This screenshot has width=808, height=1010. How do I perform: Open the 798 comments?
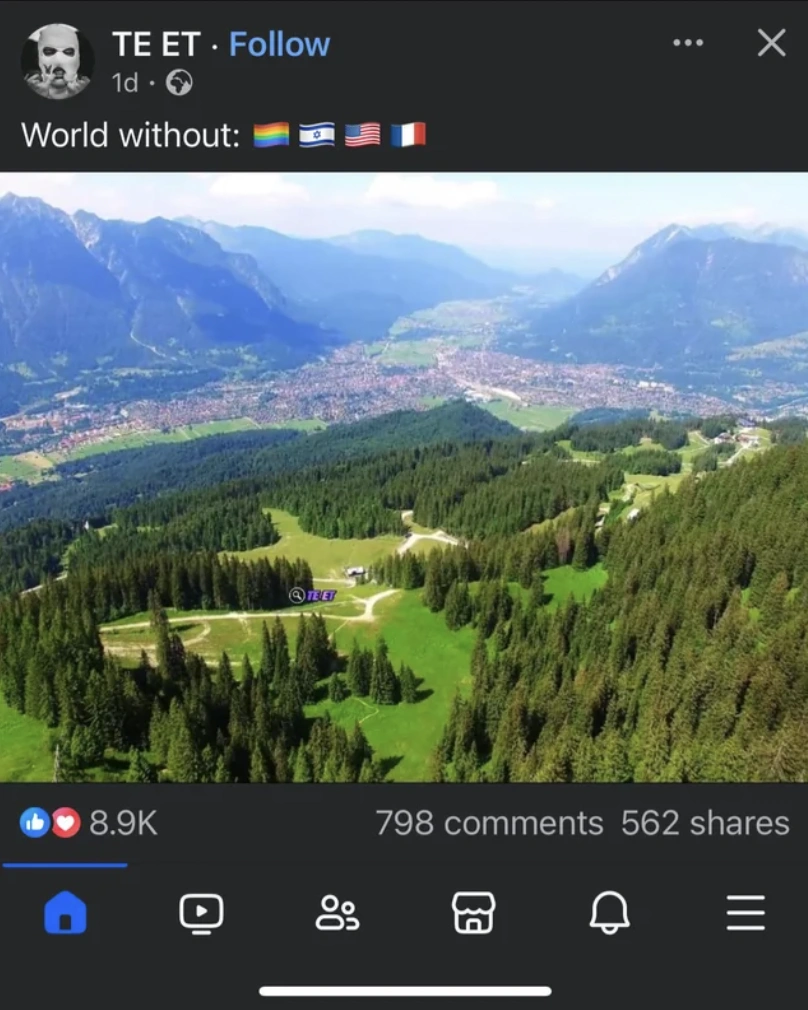tap(489, 823)
